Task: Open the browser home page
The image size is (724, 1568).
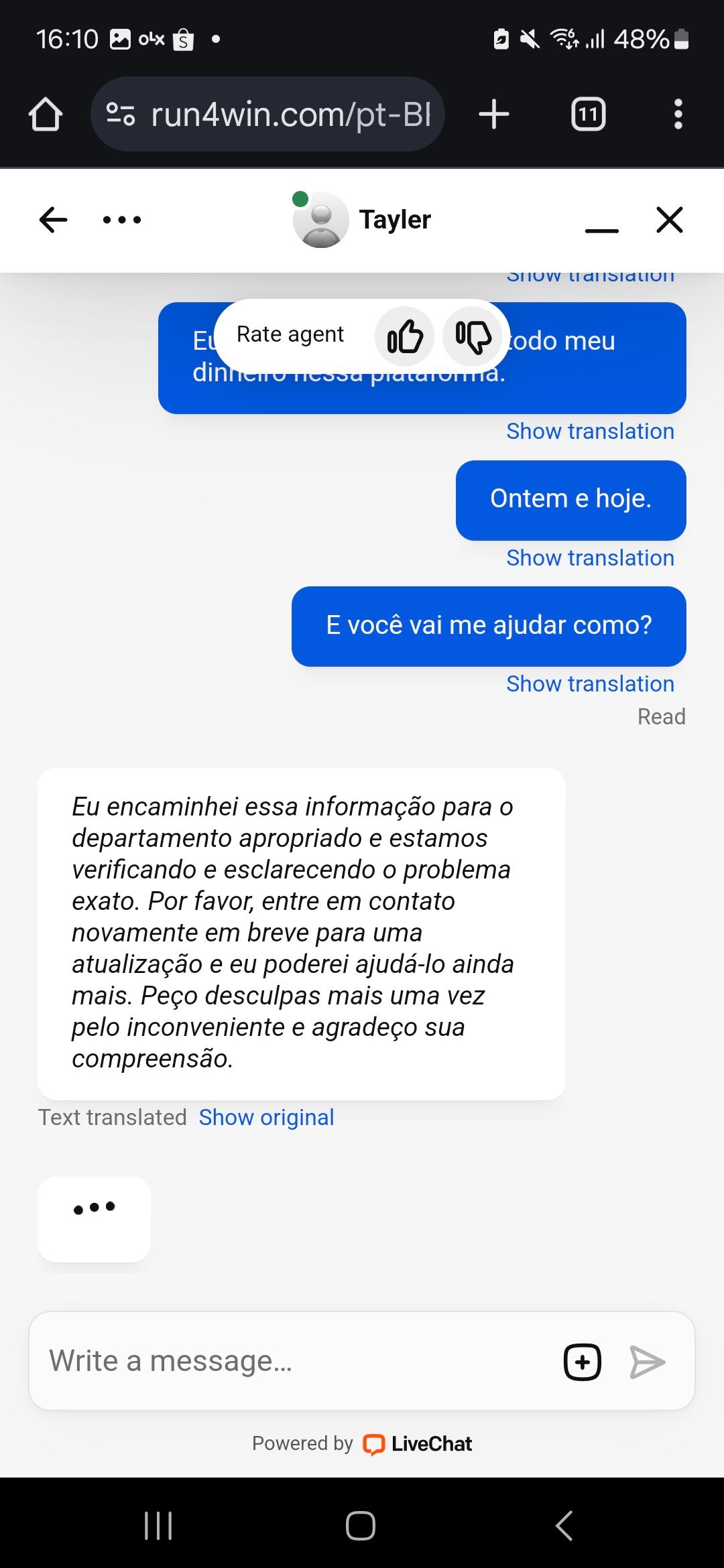Action: pyautogui.click(x=46, y=114)
